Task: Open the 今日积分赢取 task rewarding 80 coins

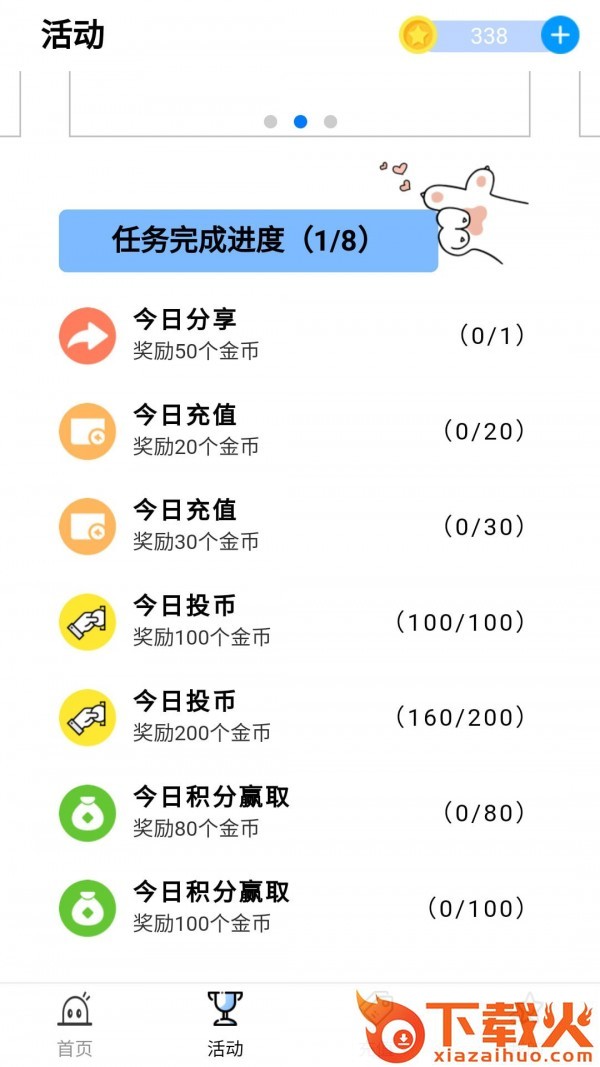Action: [290, 813]
